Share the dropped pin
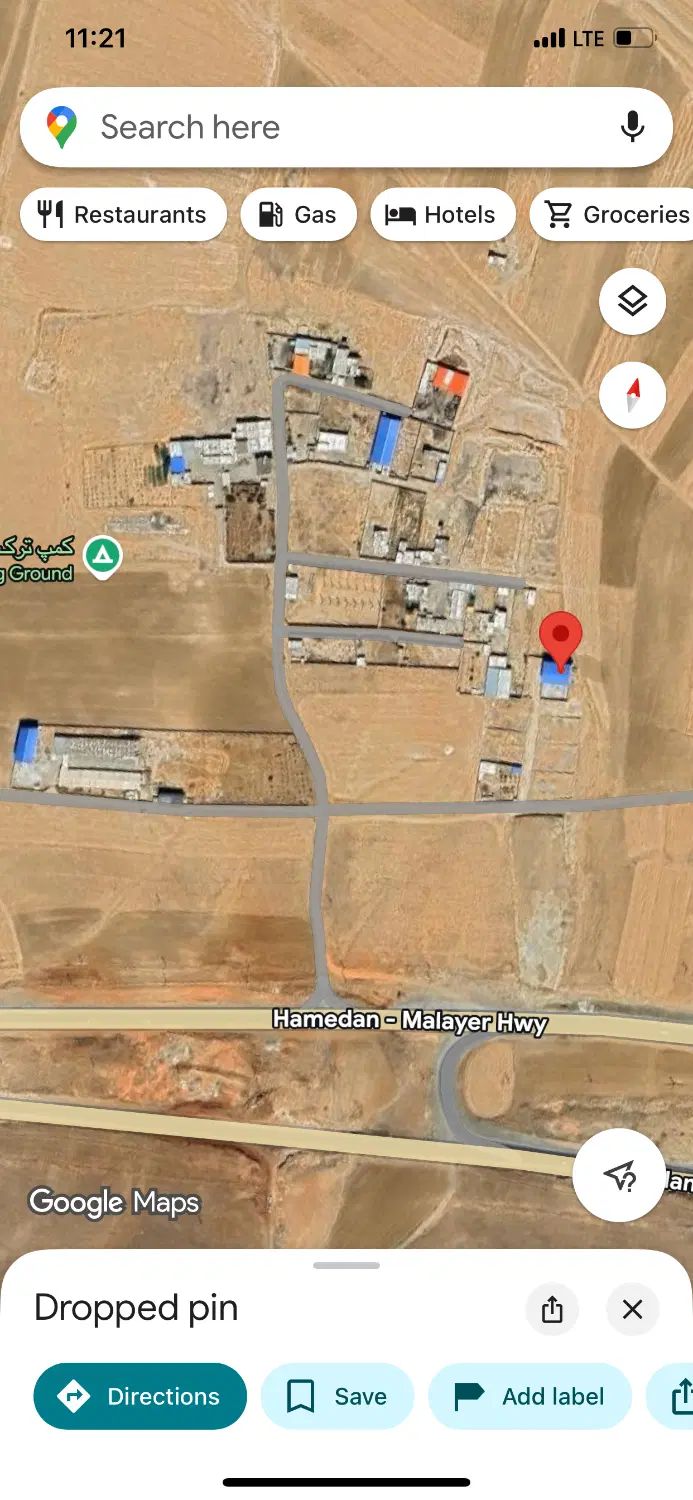The image size is (693, 1500). (x=552, y=1309)
